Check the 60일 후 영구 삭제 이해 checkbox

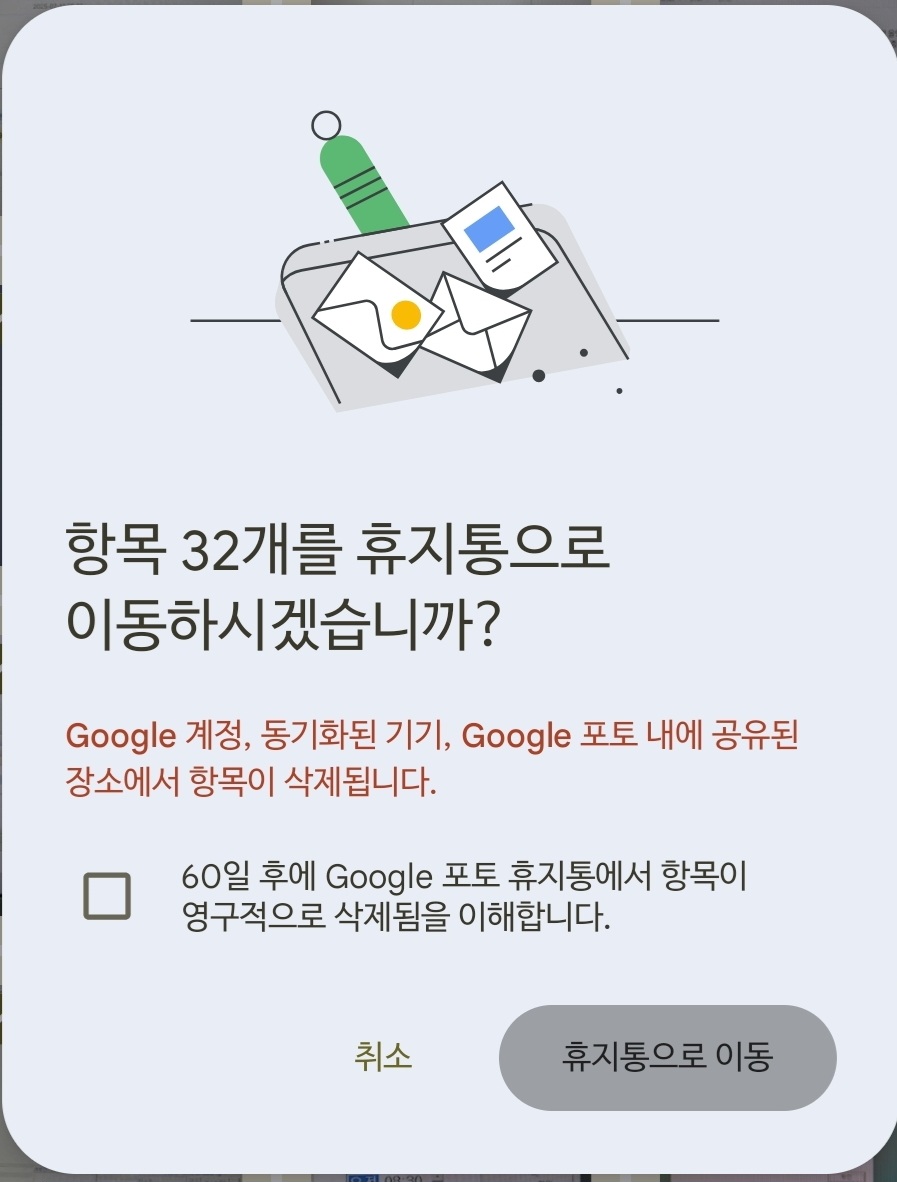click(106, 896)
